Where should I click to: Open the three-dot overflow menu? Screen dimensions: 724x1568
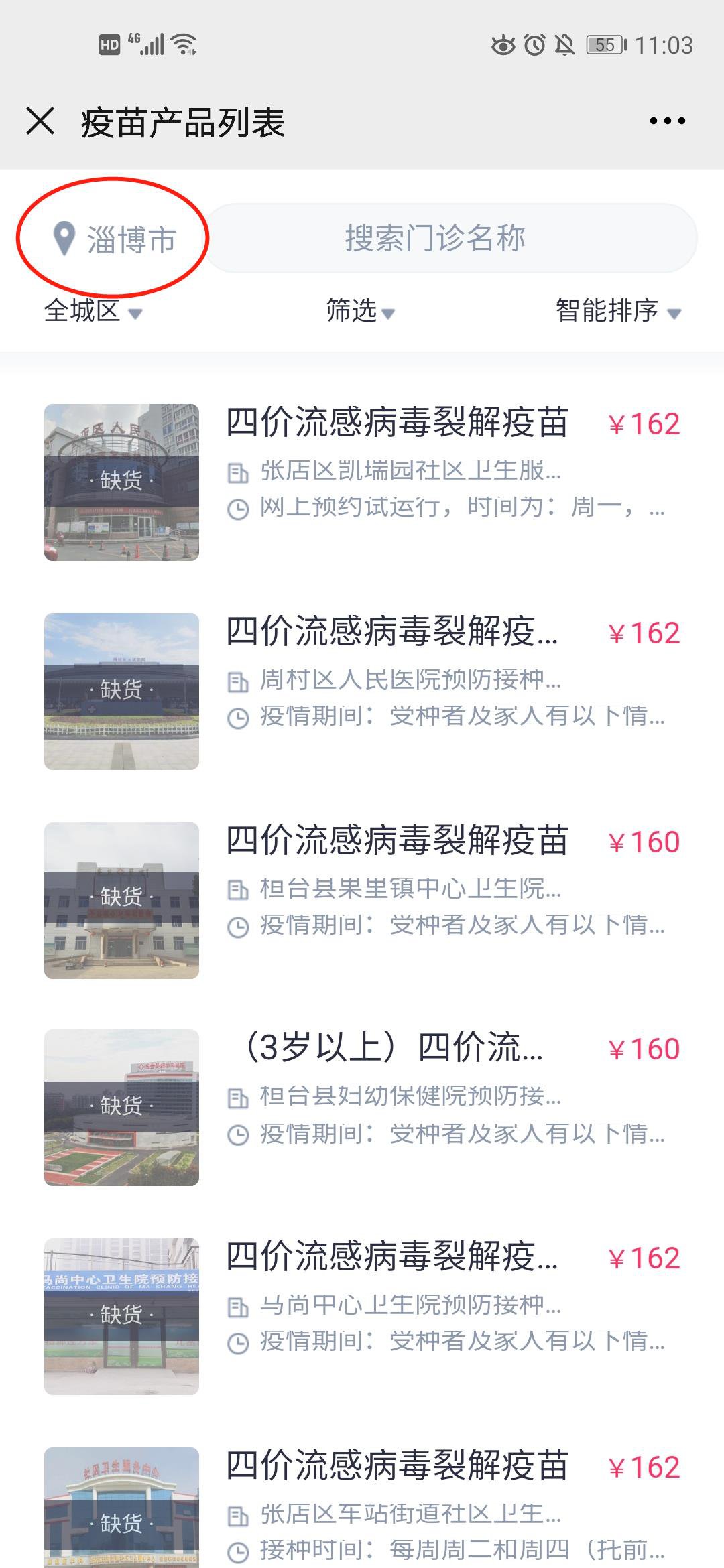667,121
